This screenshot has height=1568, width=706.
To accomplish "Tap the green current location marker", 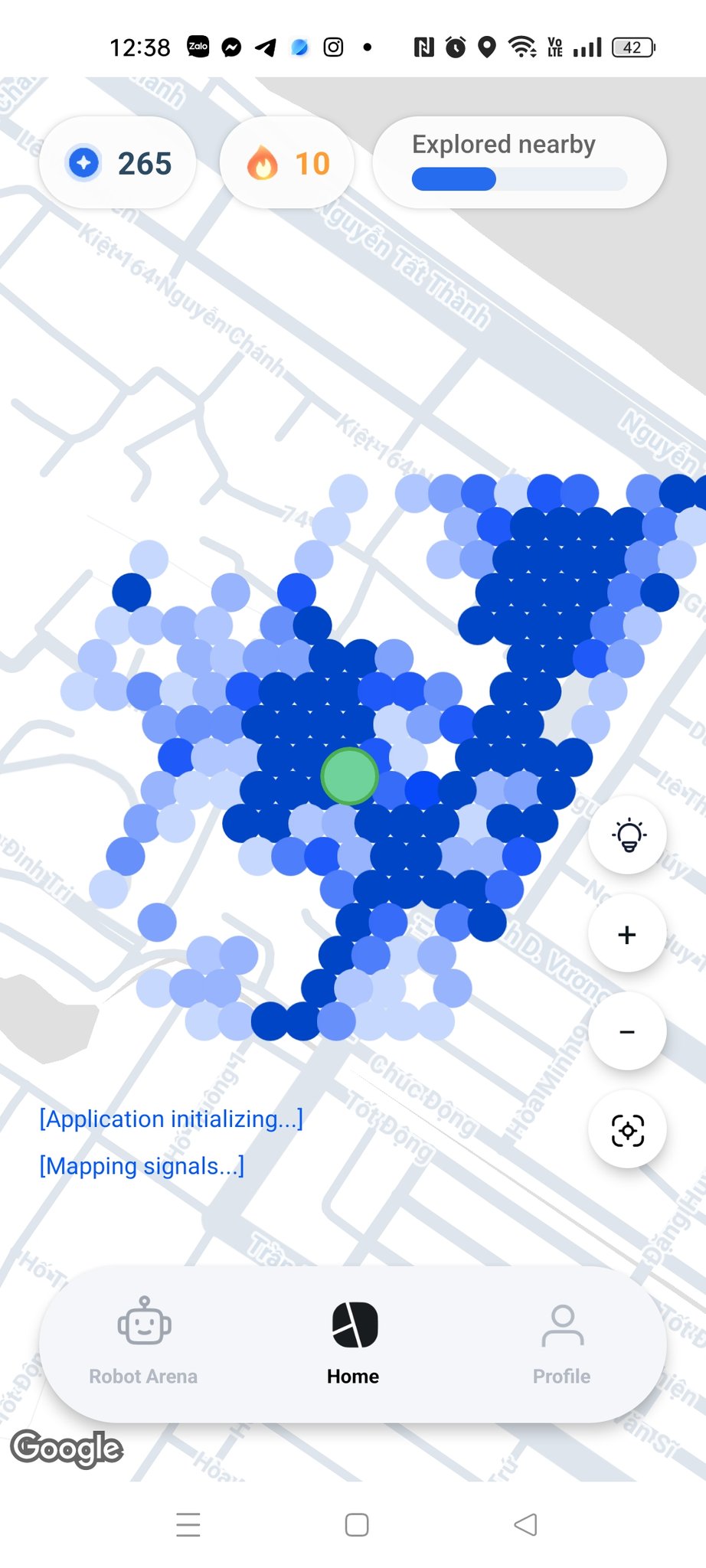I will click(x=349, y=776).
